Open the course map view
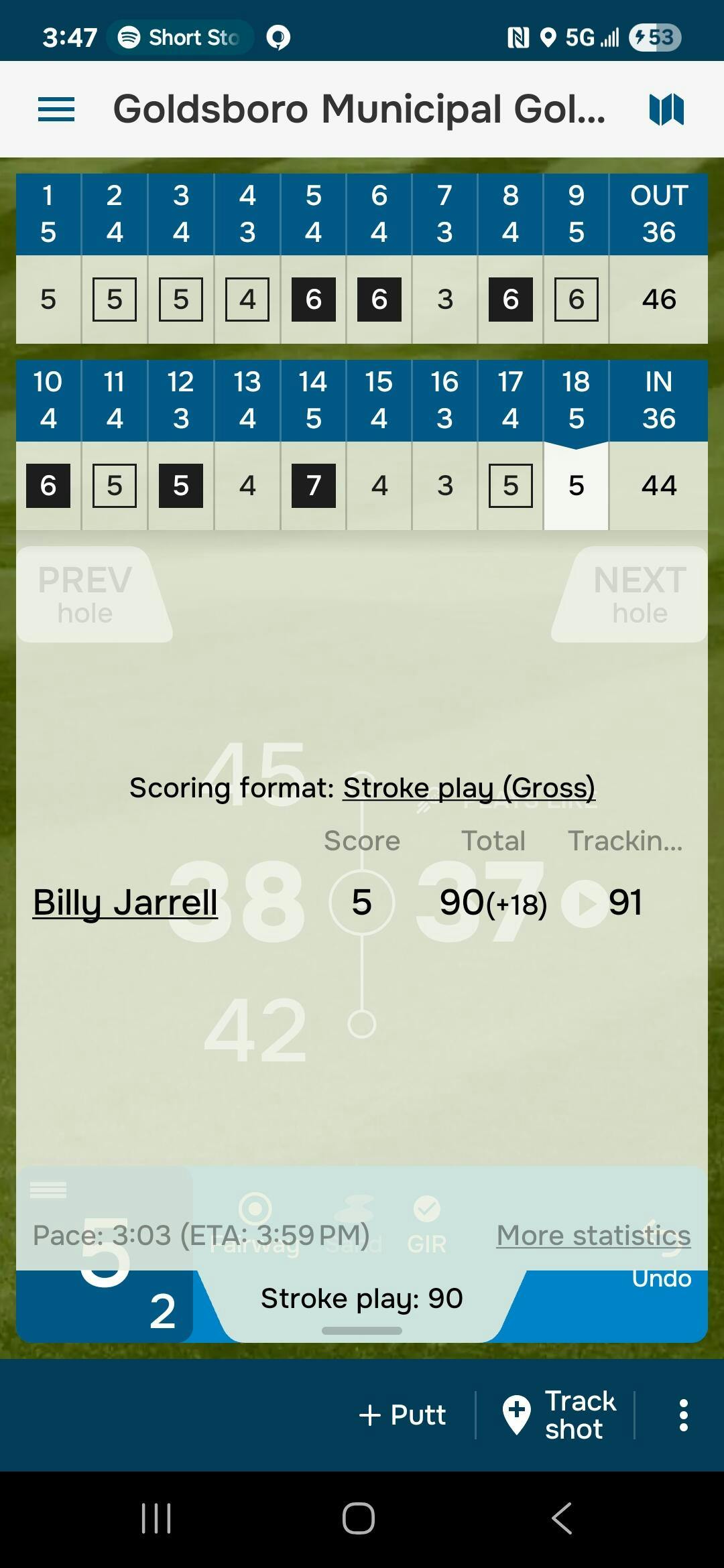This screenshot has width=724, height=1568. [x=666, y=109]
